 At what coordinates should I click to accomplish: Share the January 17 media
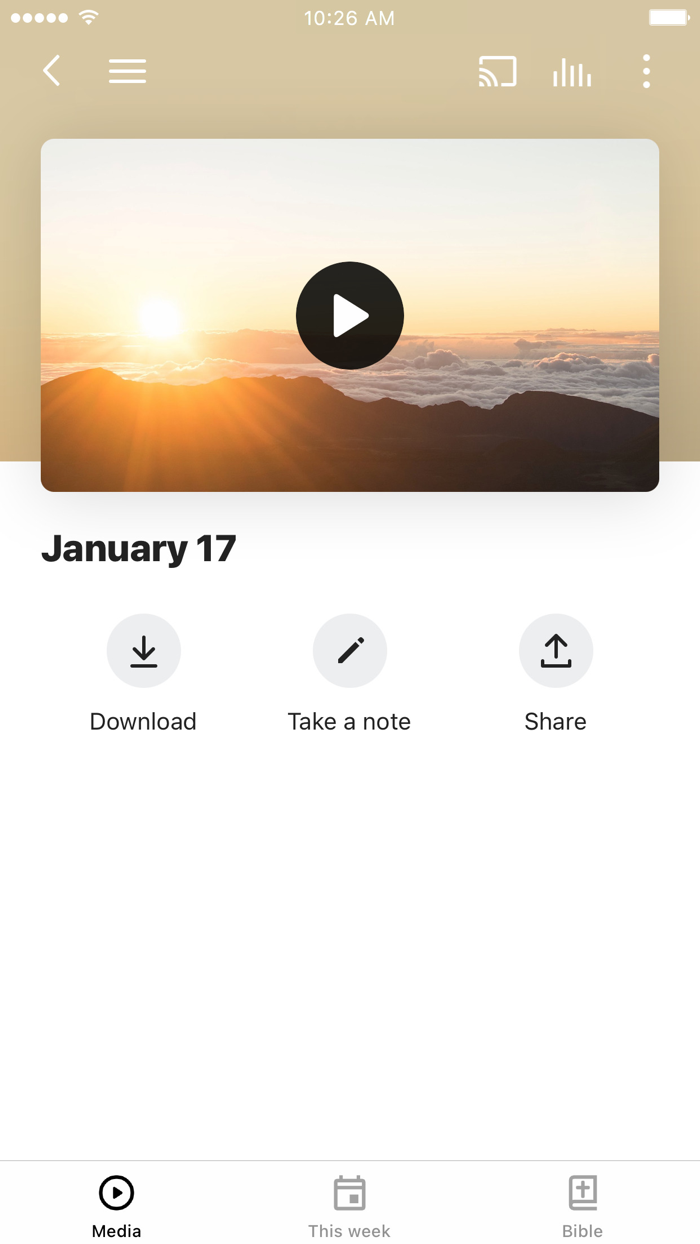(x=556, y=651)
